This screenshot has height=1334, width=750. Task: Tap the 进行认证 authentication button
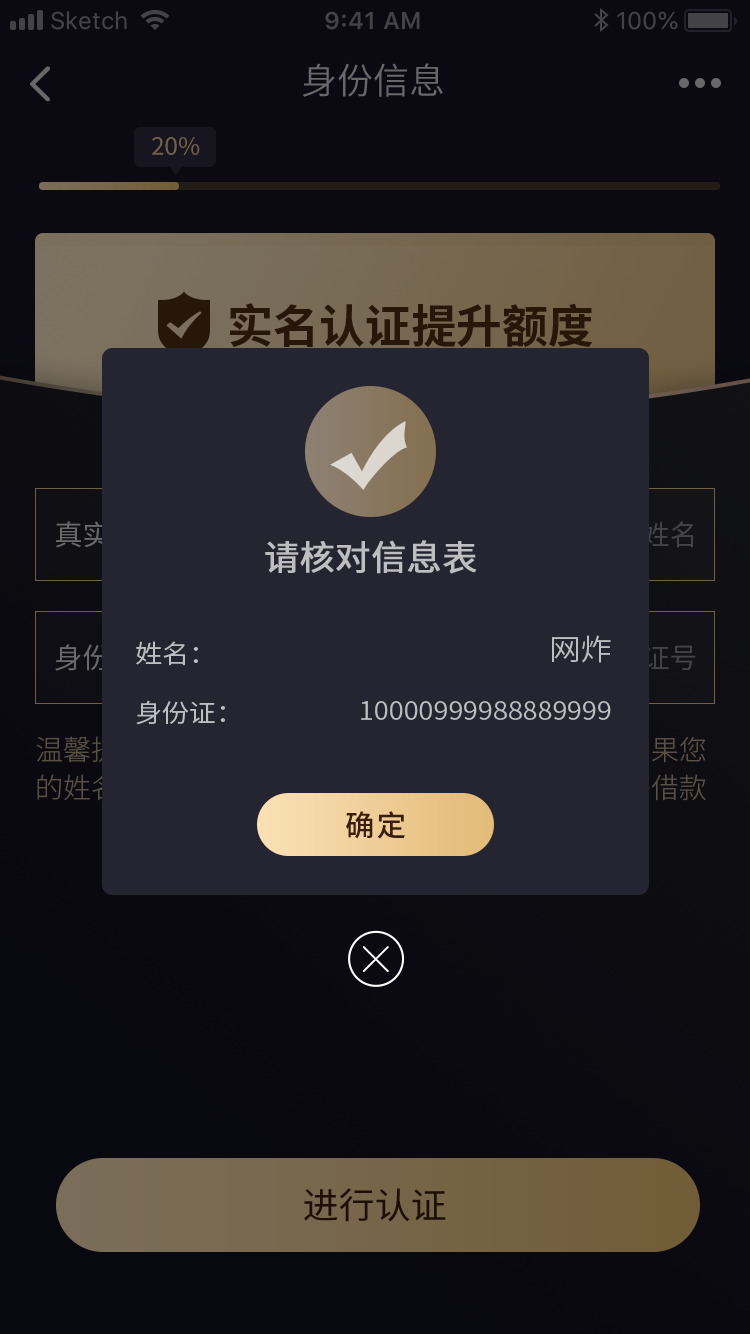click(x=375, y=1205)
